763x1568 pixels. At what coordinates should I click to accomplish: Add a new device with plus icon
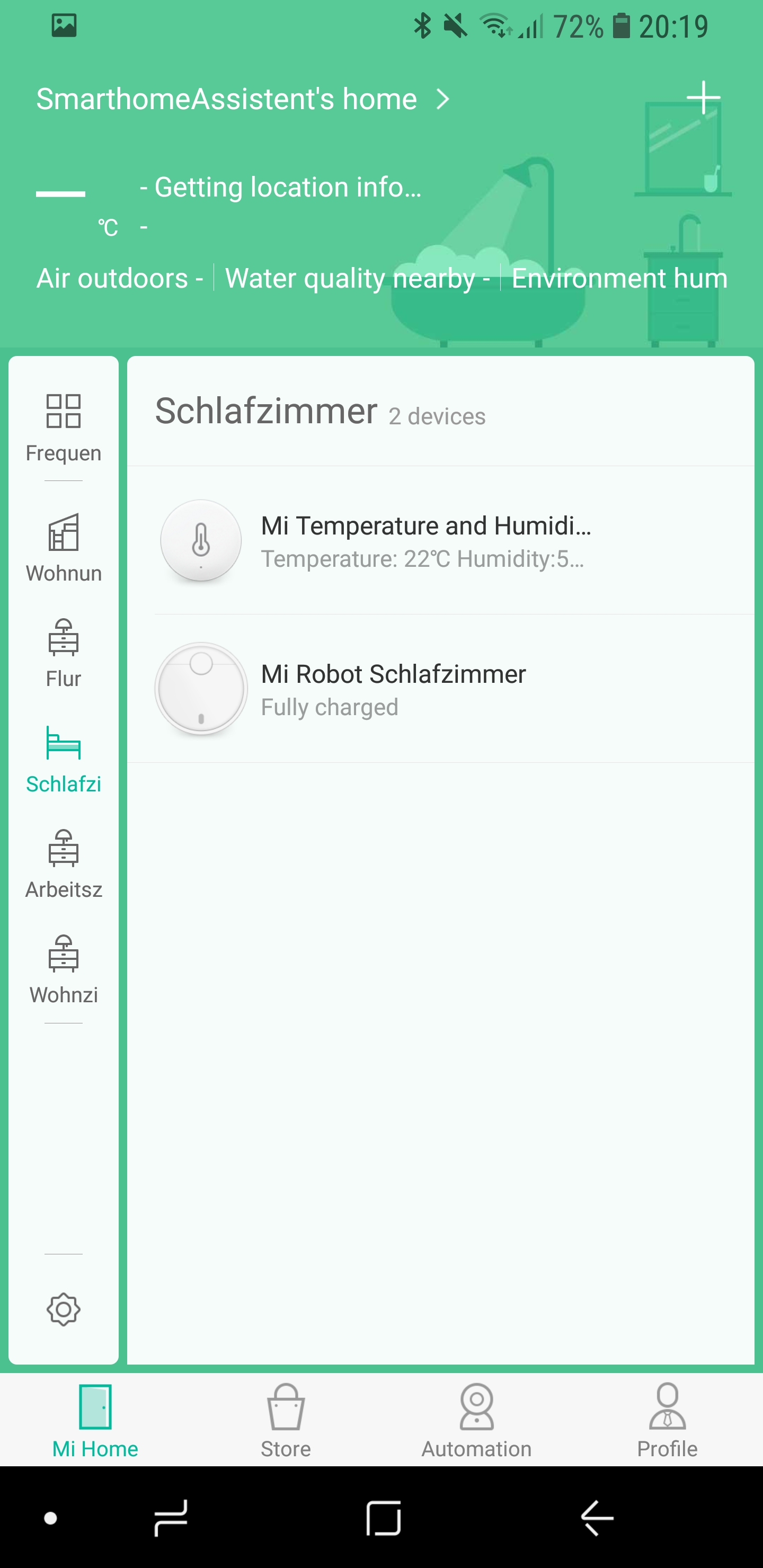point(703,97)
